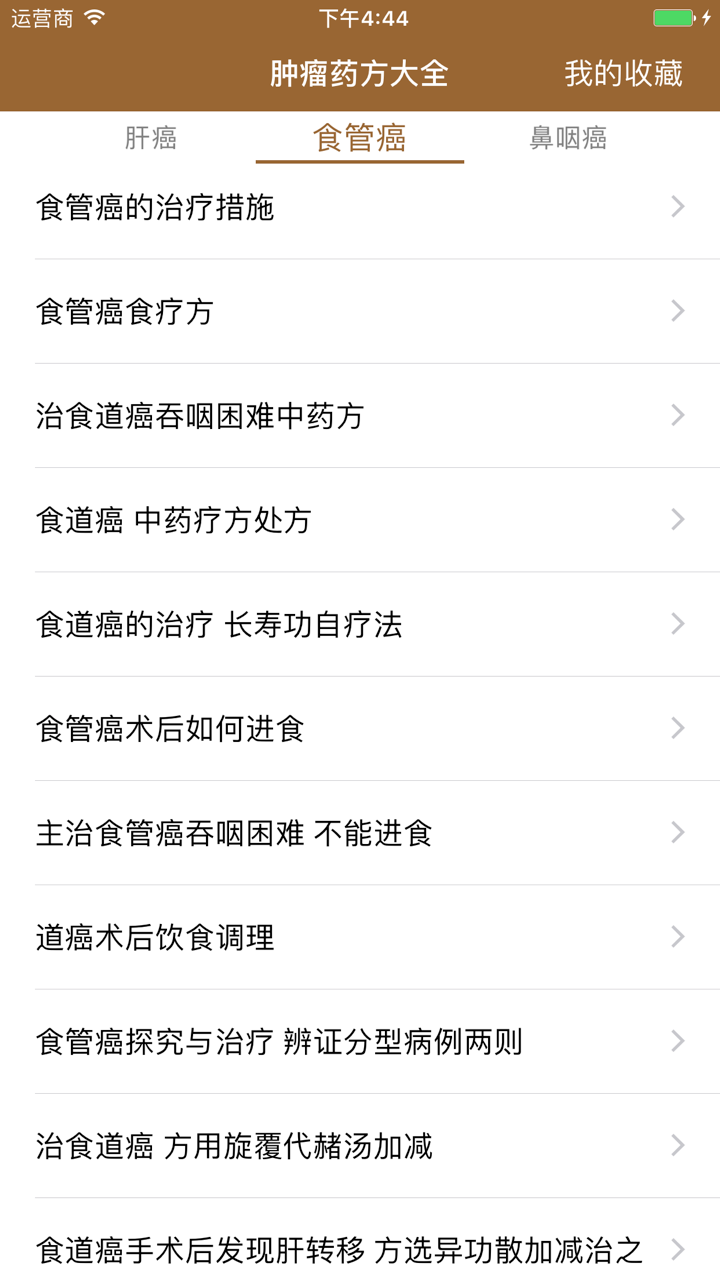The image size is (720, 1280).
Task: Expand the chevron beside 治食道癌 方用旋覆代赭汤加减
Action: pyautogui.click(x=676, y=1145)
